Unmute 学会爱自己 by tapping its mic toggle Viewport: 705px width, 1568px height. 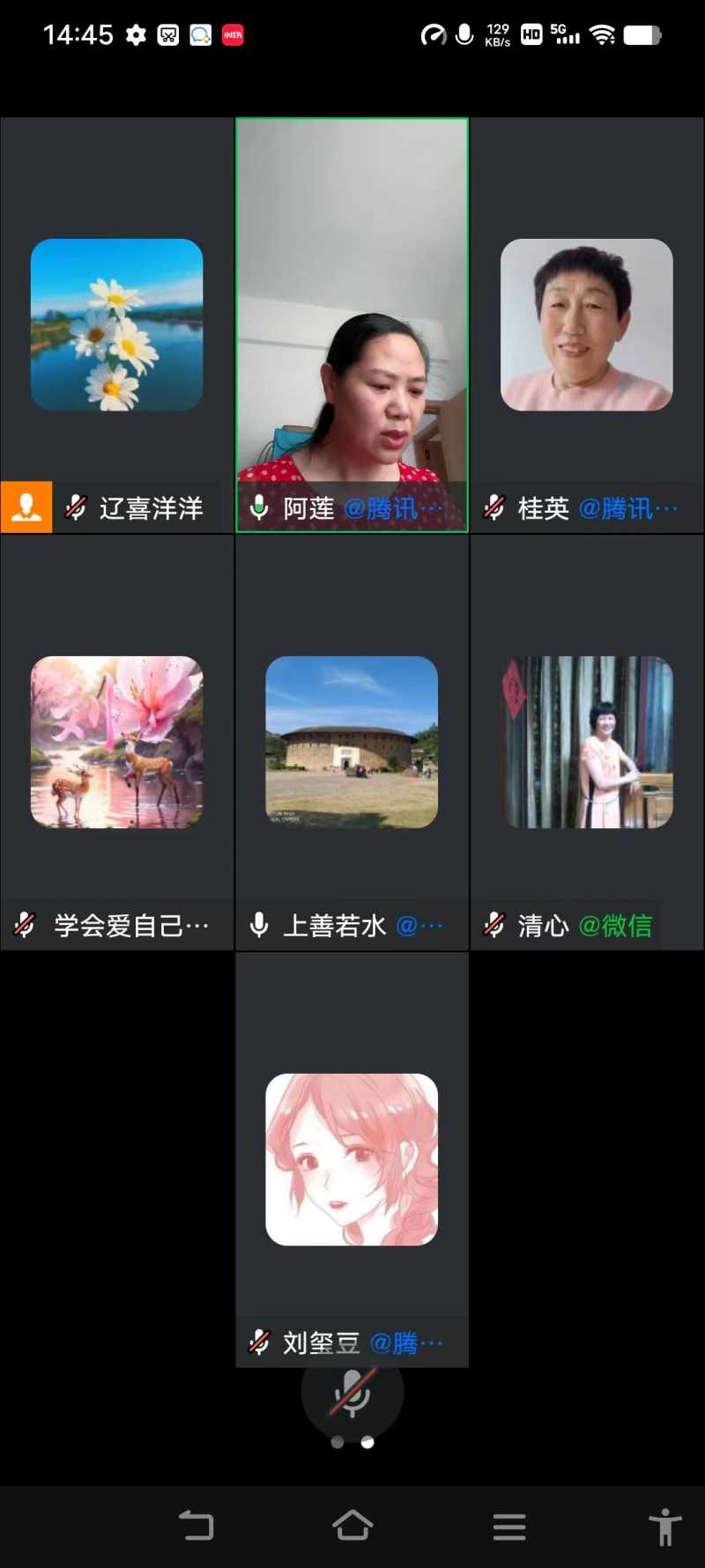click(x=24, y=925)
